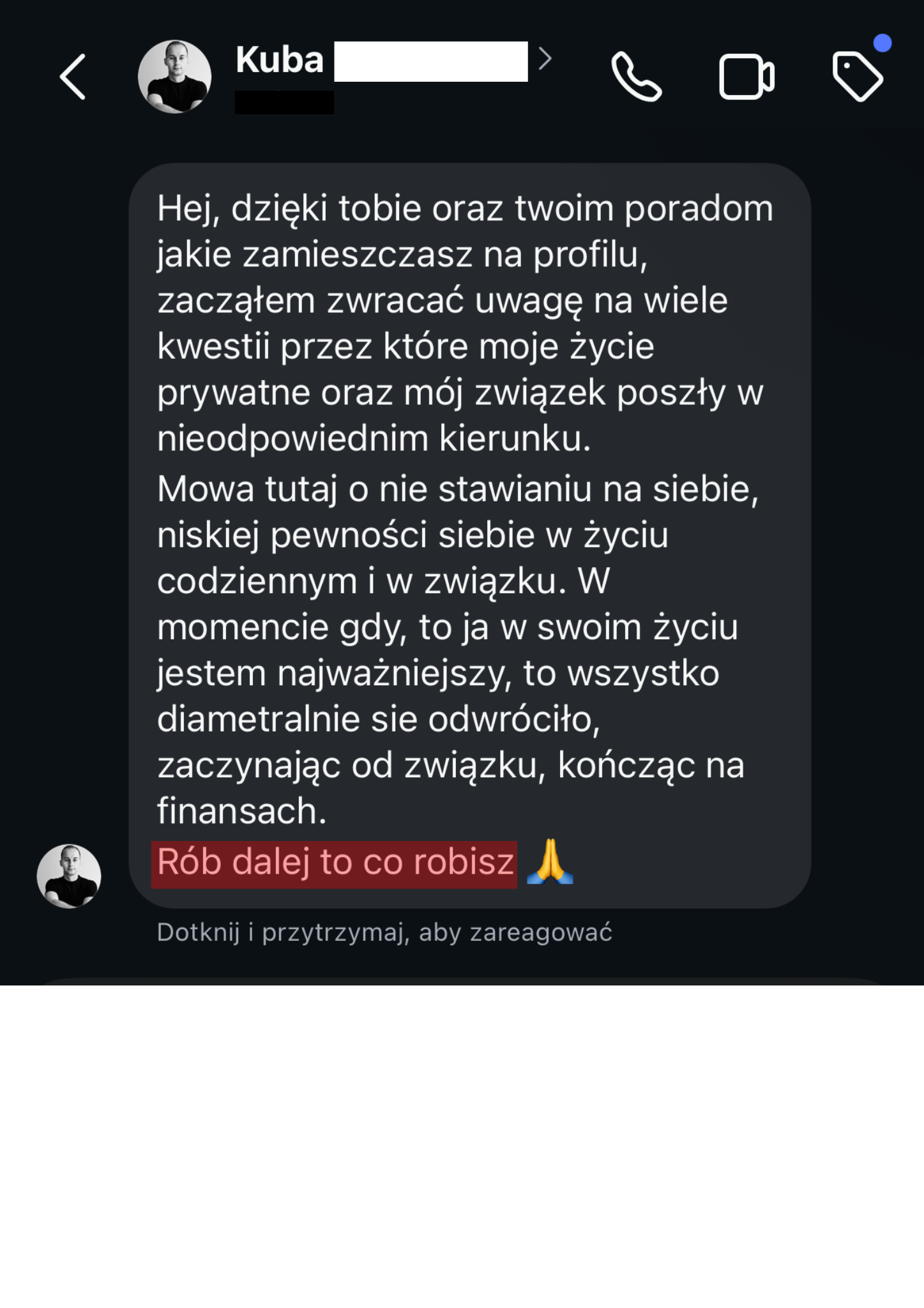Click the blue notification dot
924x1308 pixels.
882,43
